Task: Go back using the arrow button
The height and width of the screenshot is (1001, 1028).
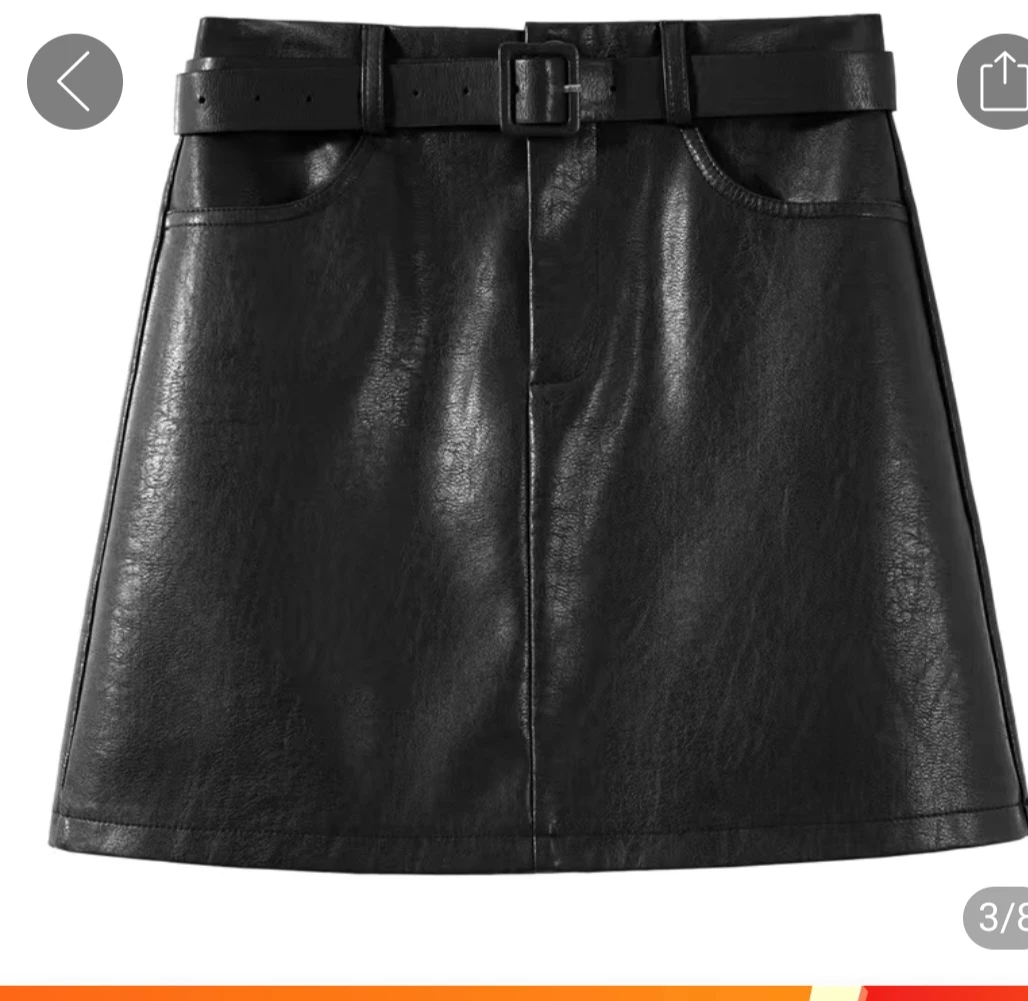Action: 75,82
